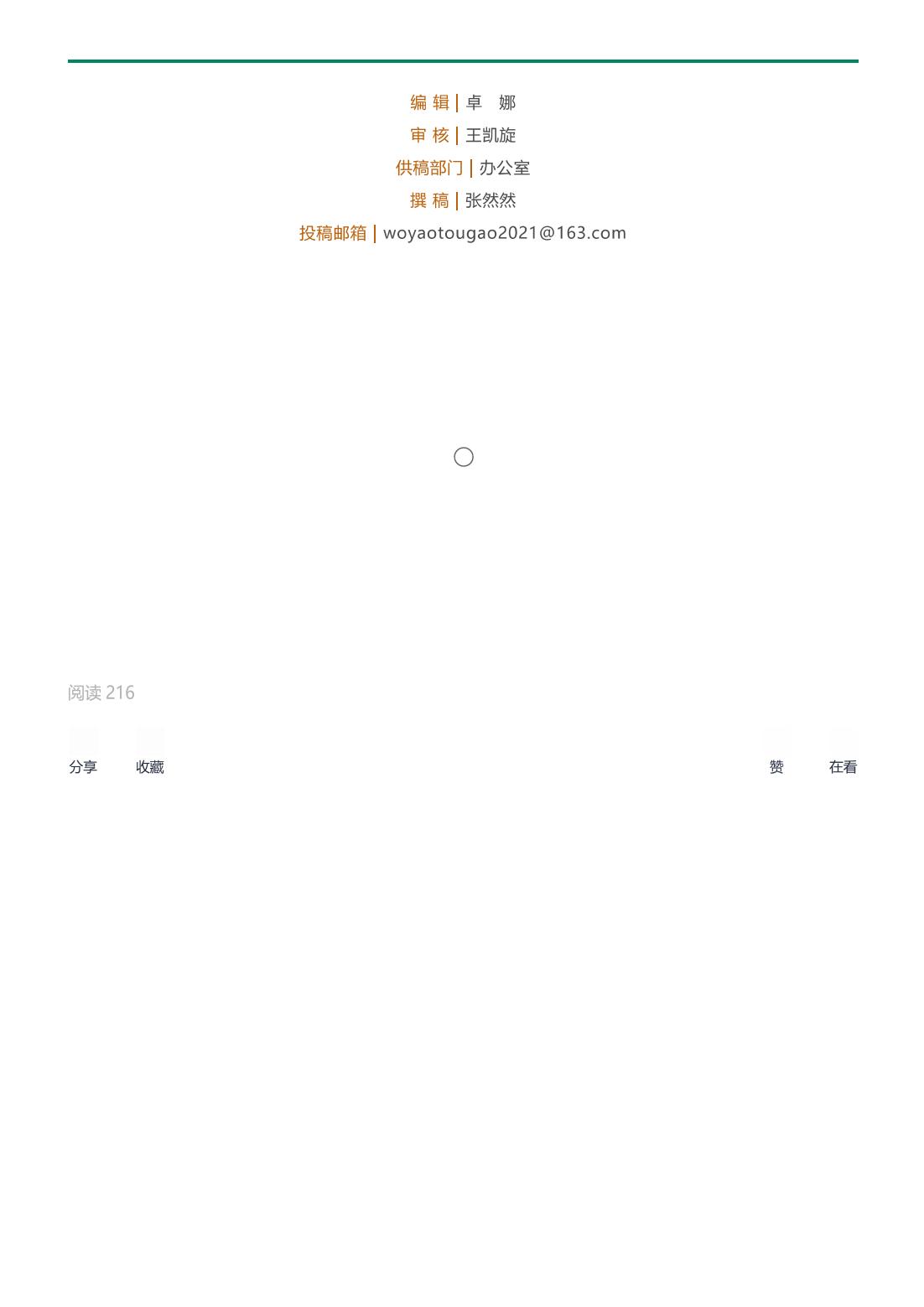Mark the article as 在看
This screenshot has width=924, height=1307.
tap(843, 753)
